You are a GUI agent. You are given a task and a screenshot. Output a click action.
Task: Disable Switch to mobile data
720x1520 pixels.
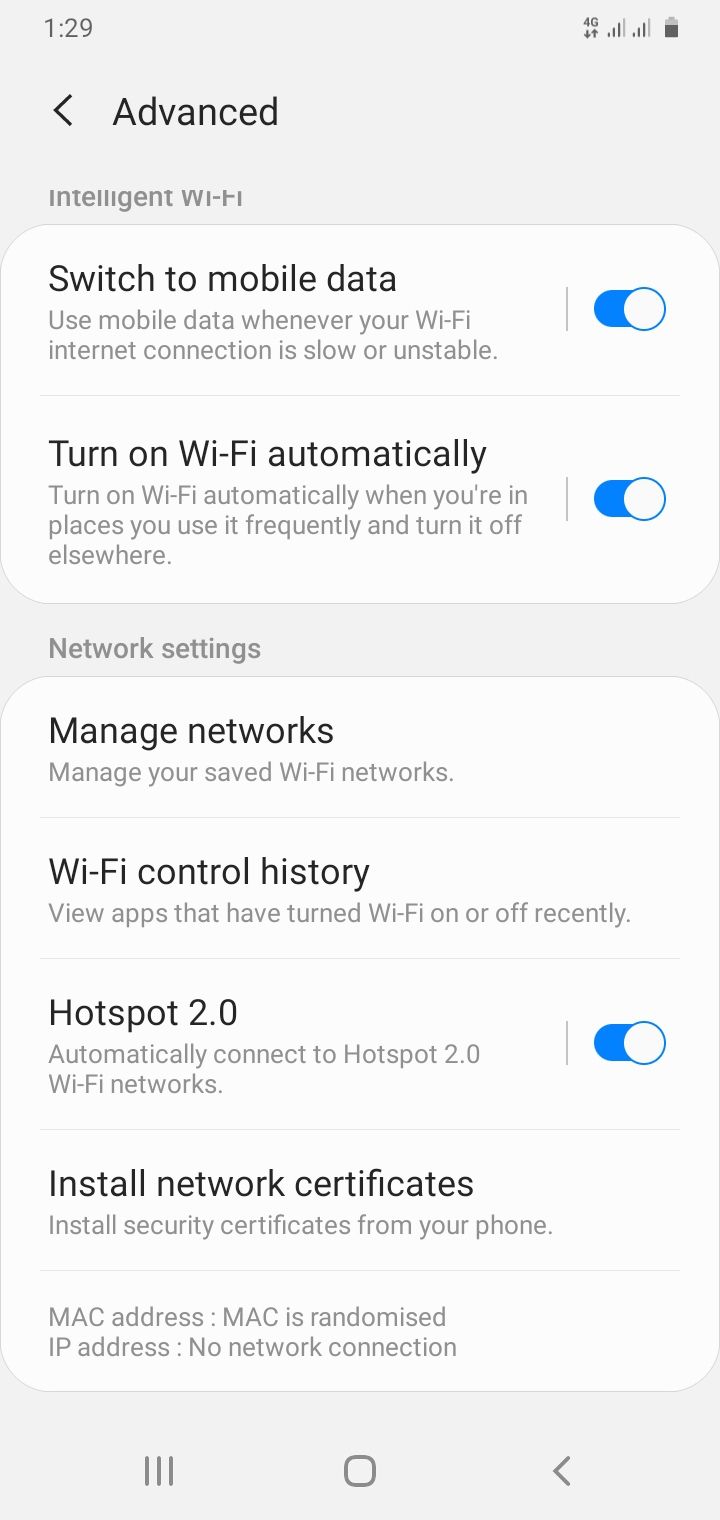[x=628, y=309]
